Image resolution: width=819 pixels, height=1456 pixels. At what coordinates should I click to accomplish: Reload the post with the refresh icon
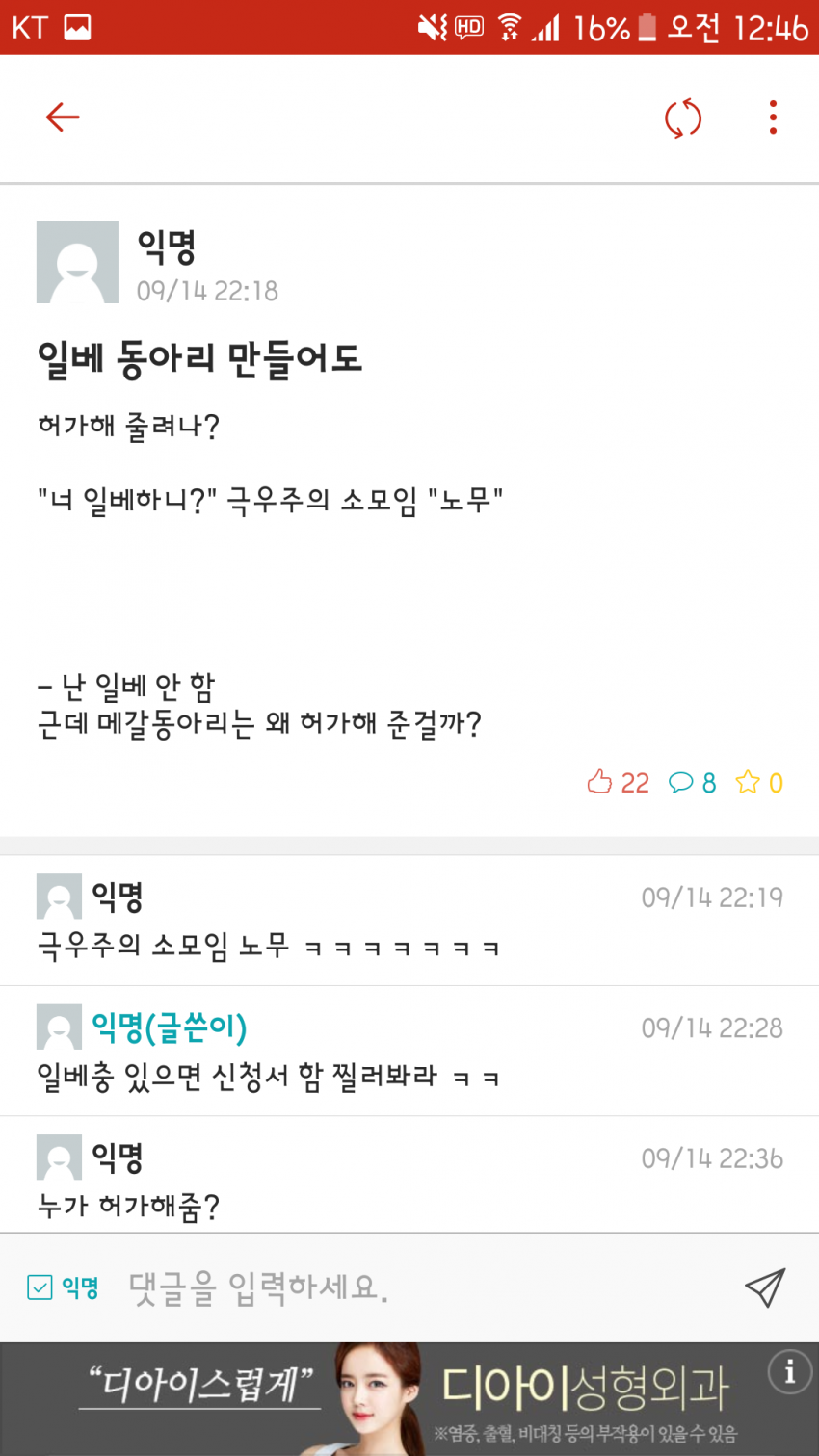click(683, 117)
